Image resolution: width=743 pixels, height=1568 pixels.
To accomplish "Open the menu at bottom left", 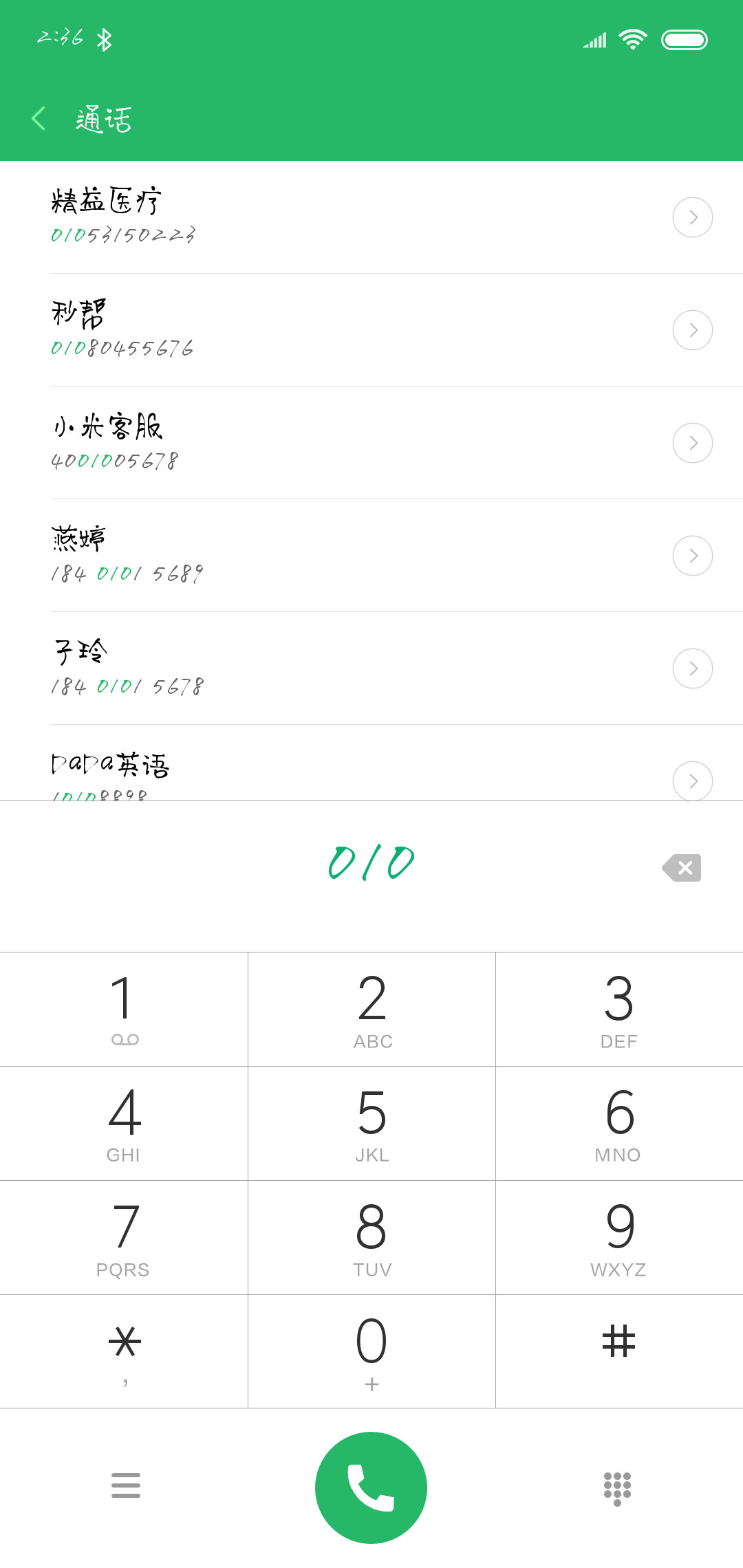I will click(125, 1485).
